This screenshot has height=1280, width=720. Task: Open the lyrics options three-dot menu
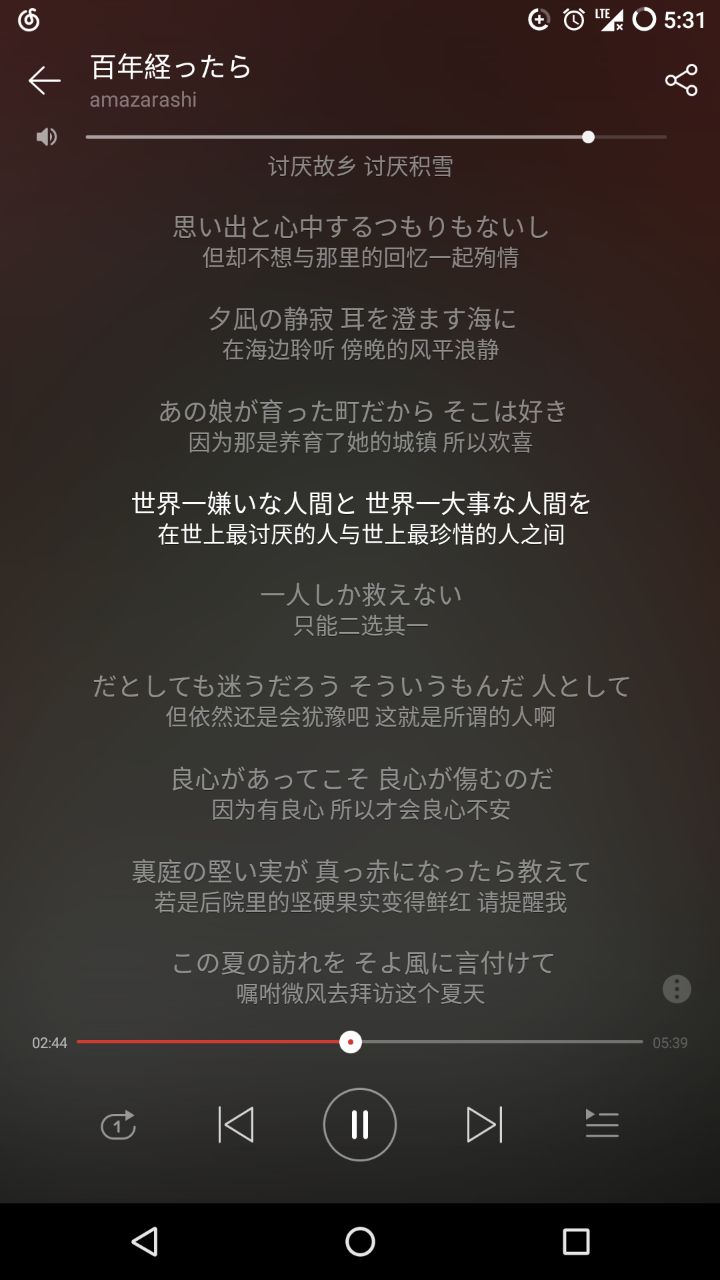click(x=677, y=989)
